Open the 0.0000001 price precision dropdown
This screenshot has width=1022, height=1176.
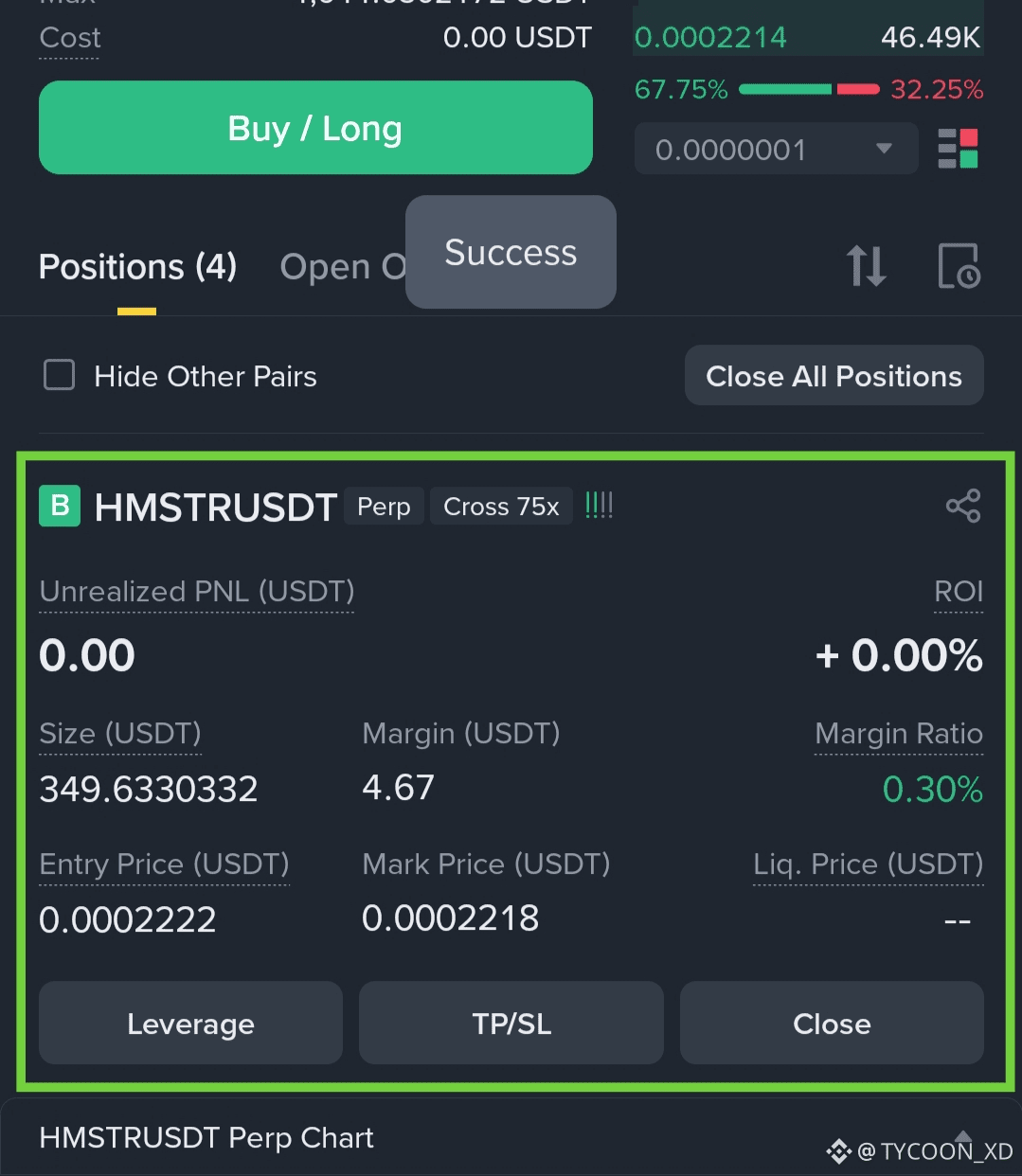776,149
